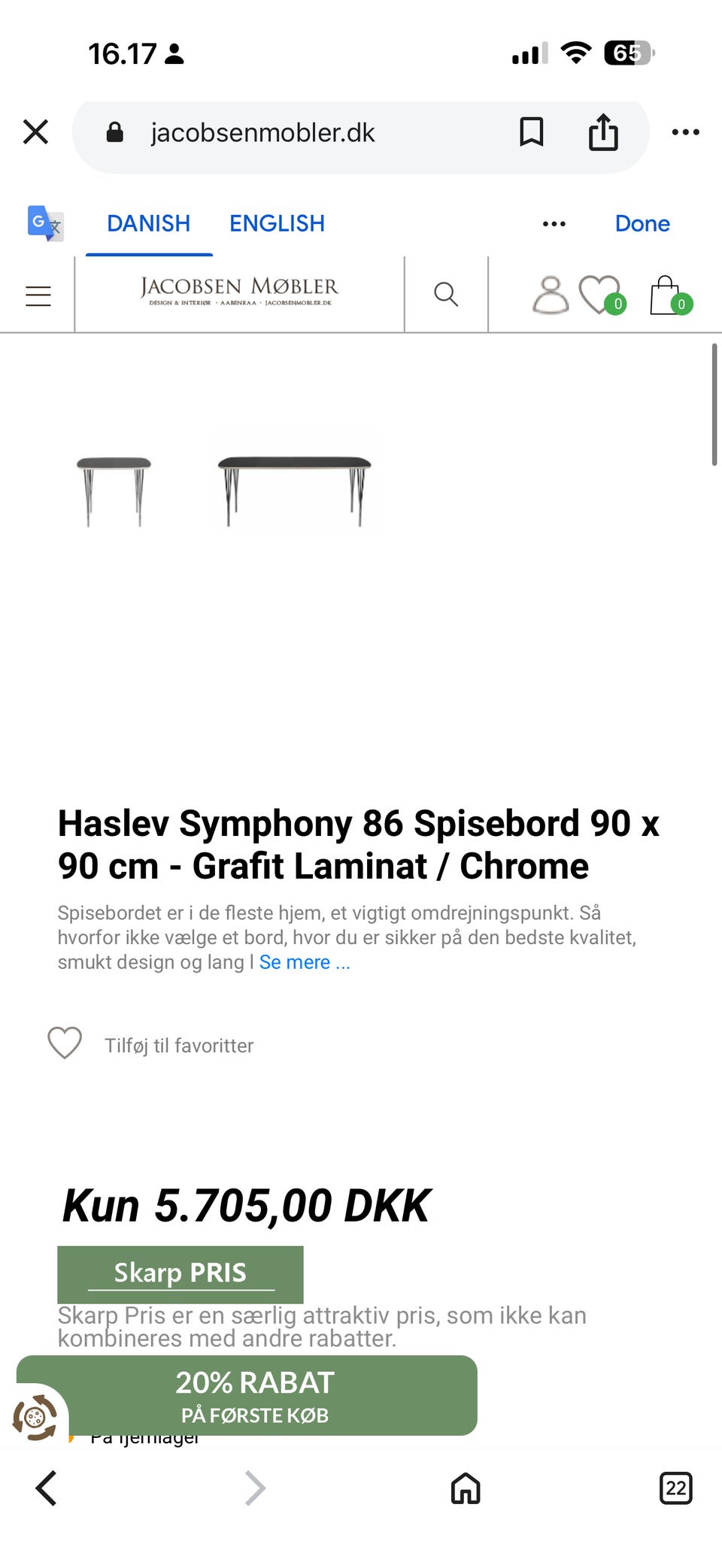This screenshot has height=1568, width=722.
Task: Open translate options menu
Action: pos(554,223)
